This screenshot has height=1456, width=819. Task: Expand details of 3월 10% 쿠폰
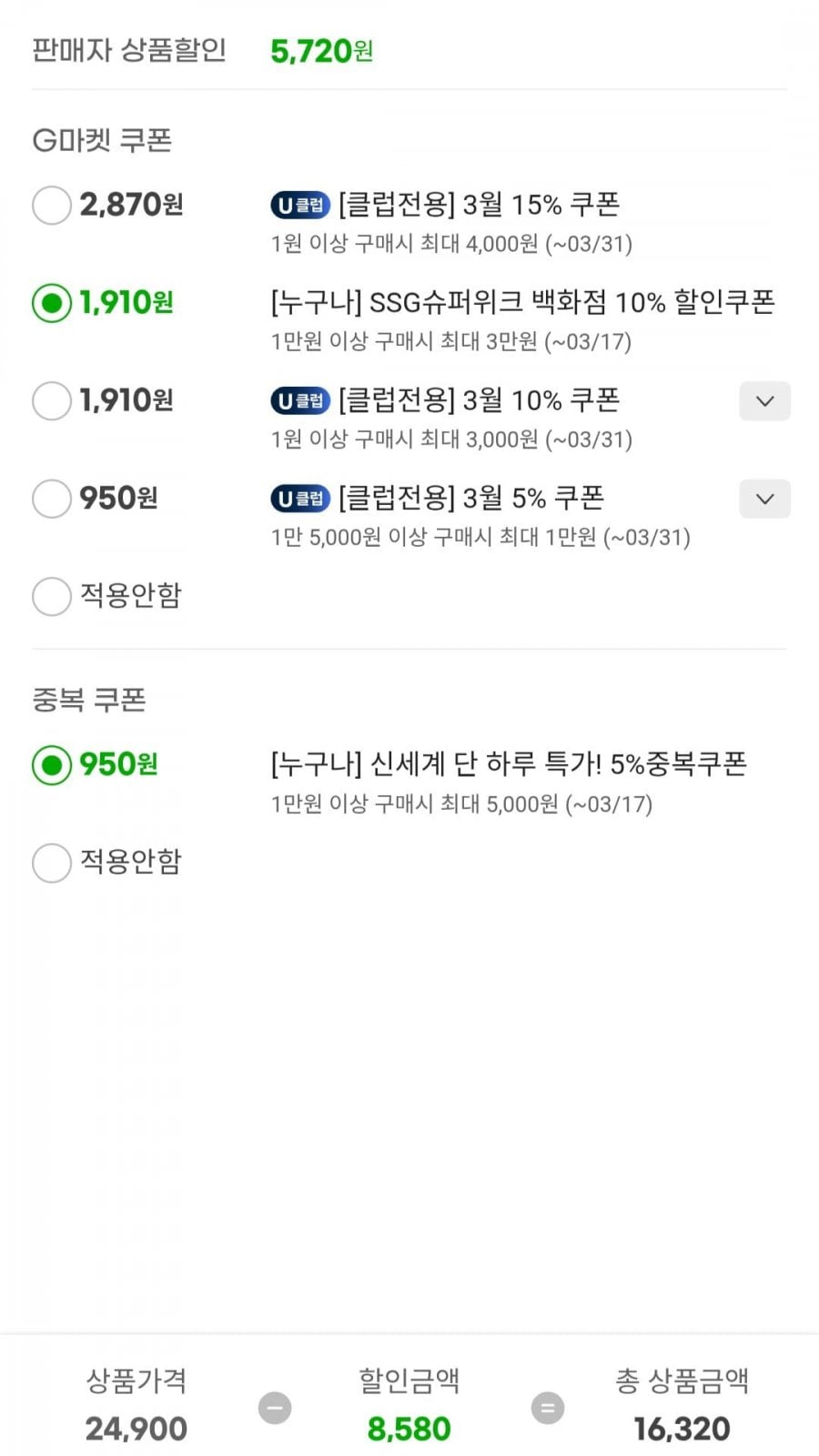(764, 401)
